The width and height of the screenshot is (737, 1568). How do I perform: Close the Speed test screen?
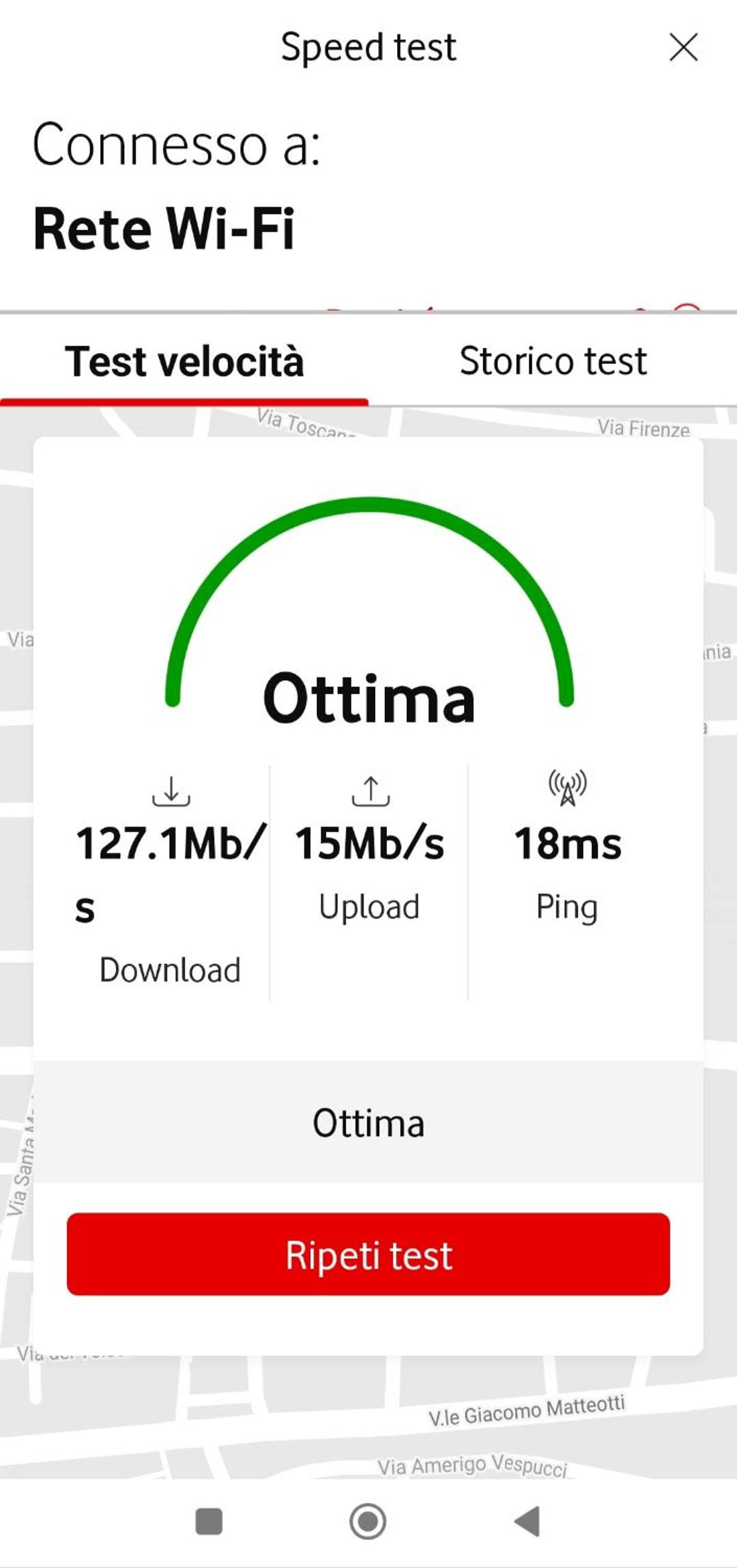click(683, 47)
